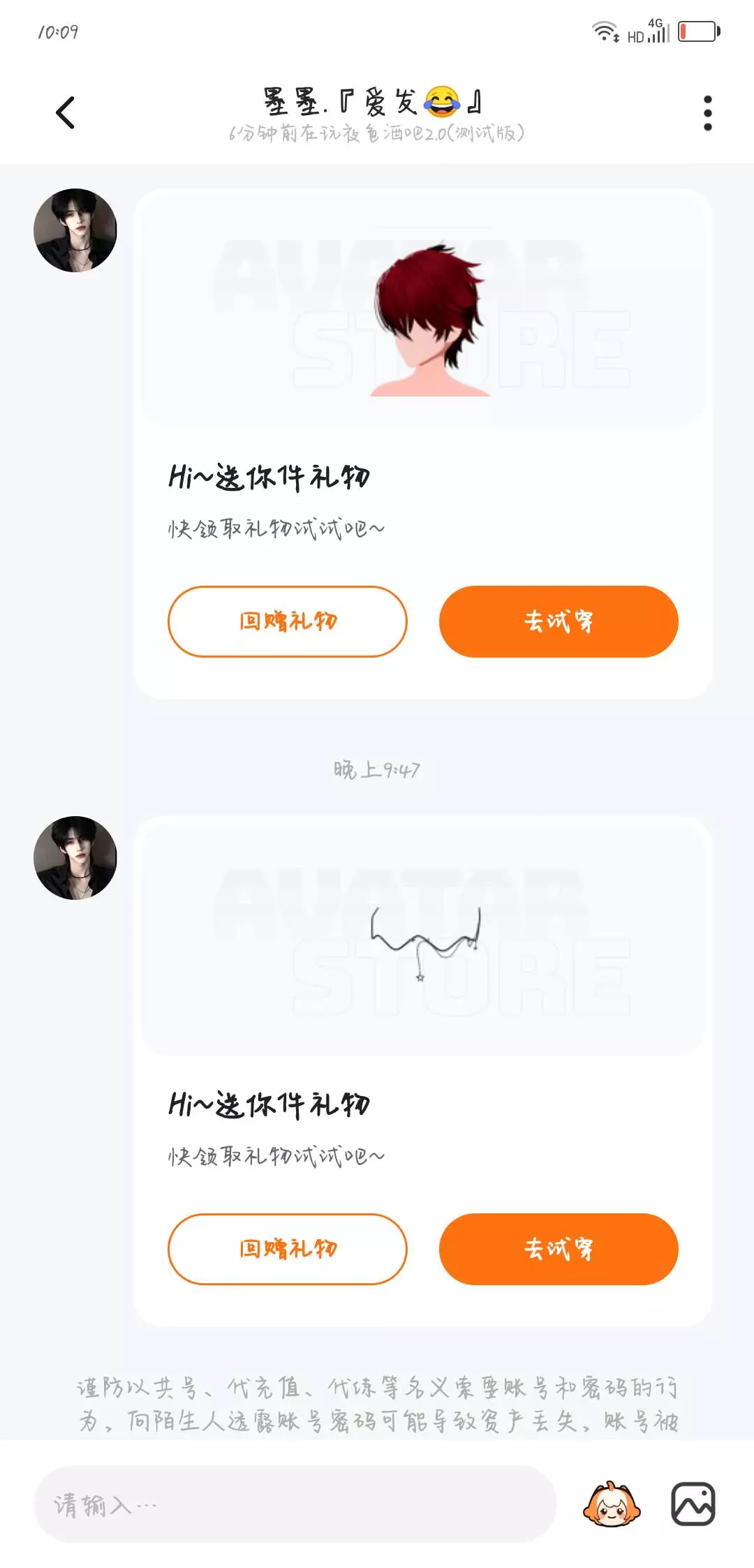This screenshot has height=1568, width=754.
Task: Tap 去试穿 on the red hair gift
Action: (559, 621)
